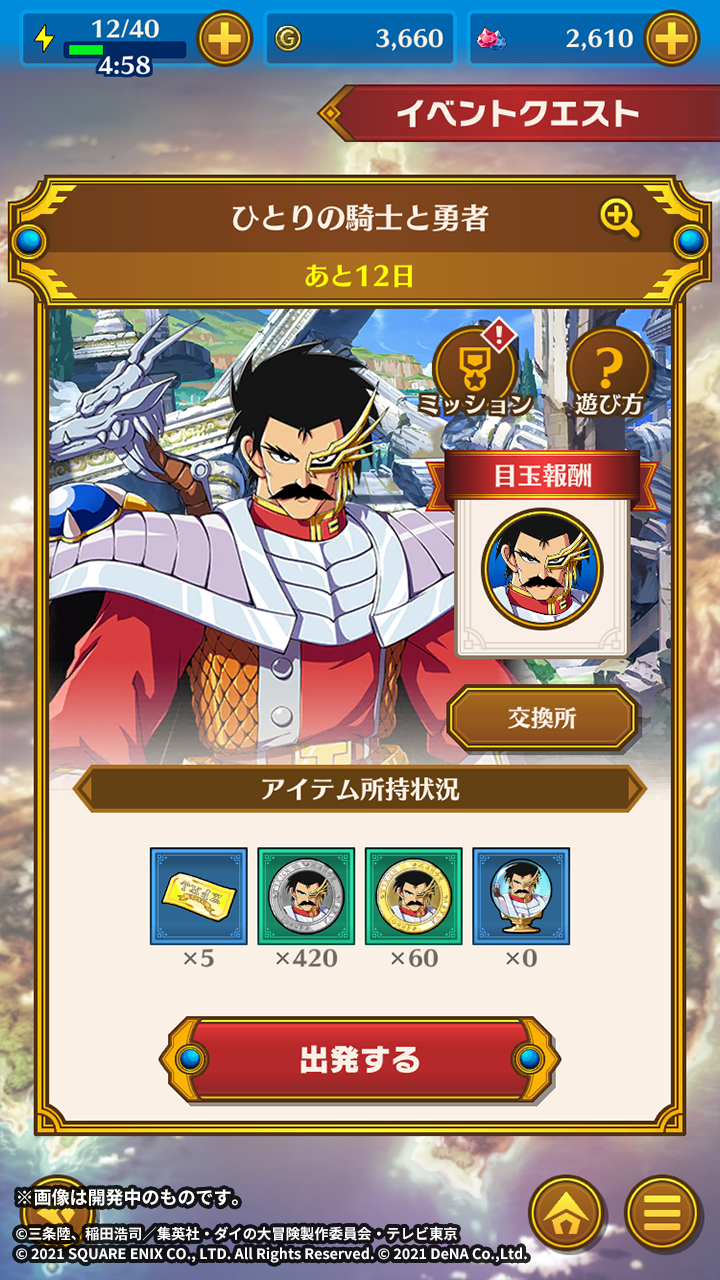Zoom the event title with the magnifier
This screenshot has width=720, height=1280.
pos(620,218)
